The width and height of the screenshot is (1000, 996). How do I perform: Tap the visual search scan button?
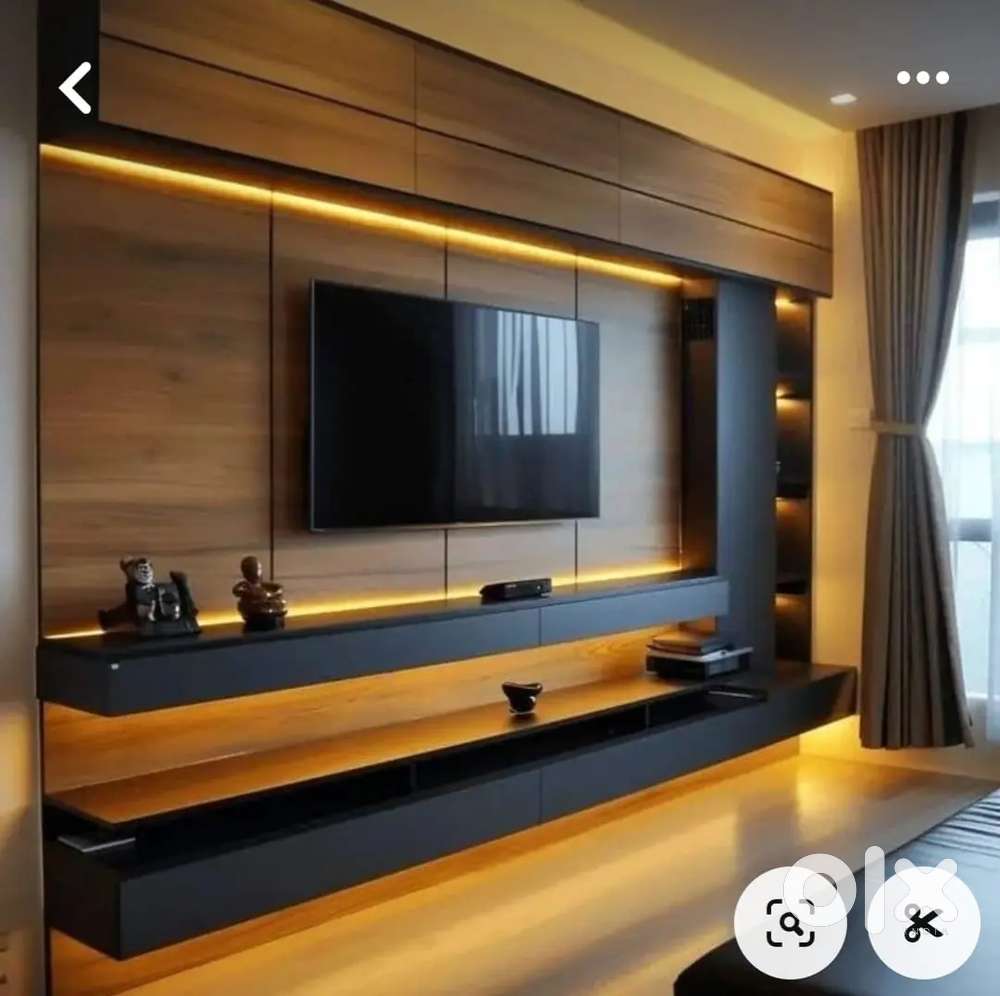click(790, 922)
